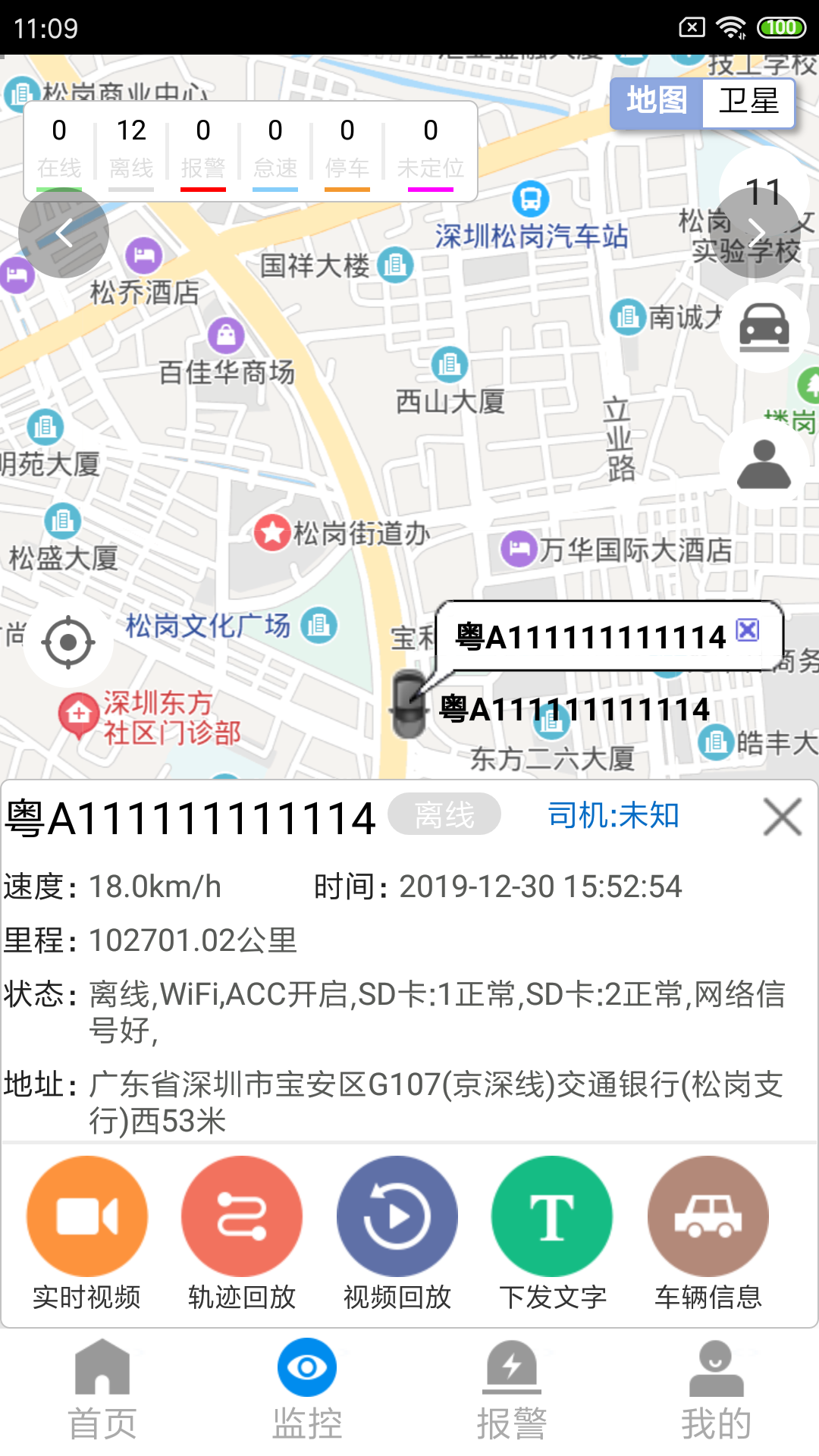Close the plate label bubble on map
This screenshot has width=819, height=1456.
[x=748, y=630]
